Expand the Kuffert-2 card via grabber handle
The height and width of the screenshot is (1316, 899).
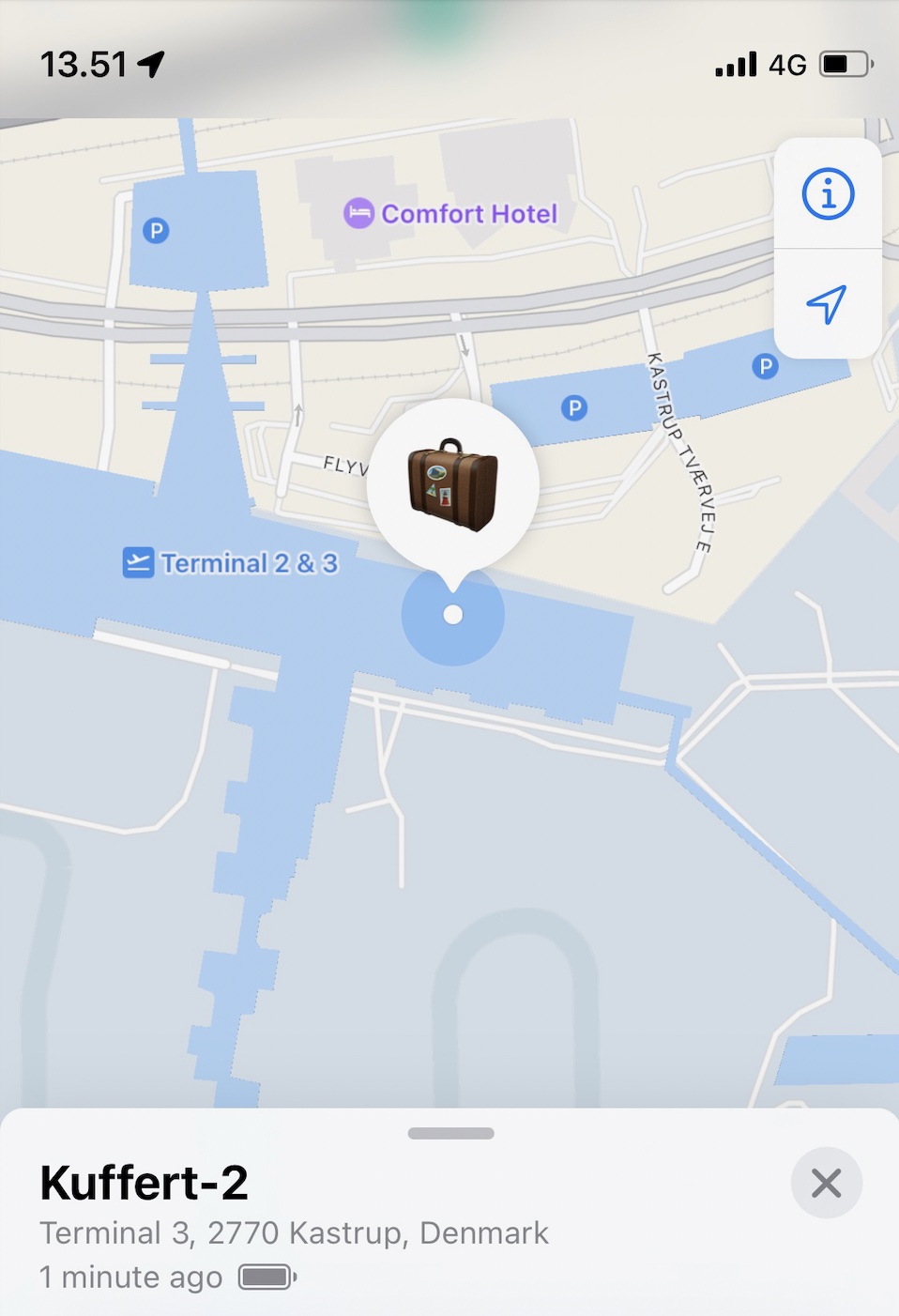pyautogui.click(x=451, y=1134)
